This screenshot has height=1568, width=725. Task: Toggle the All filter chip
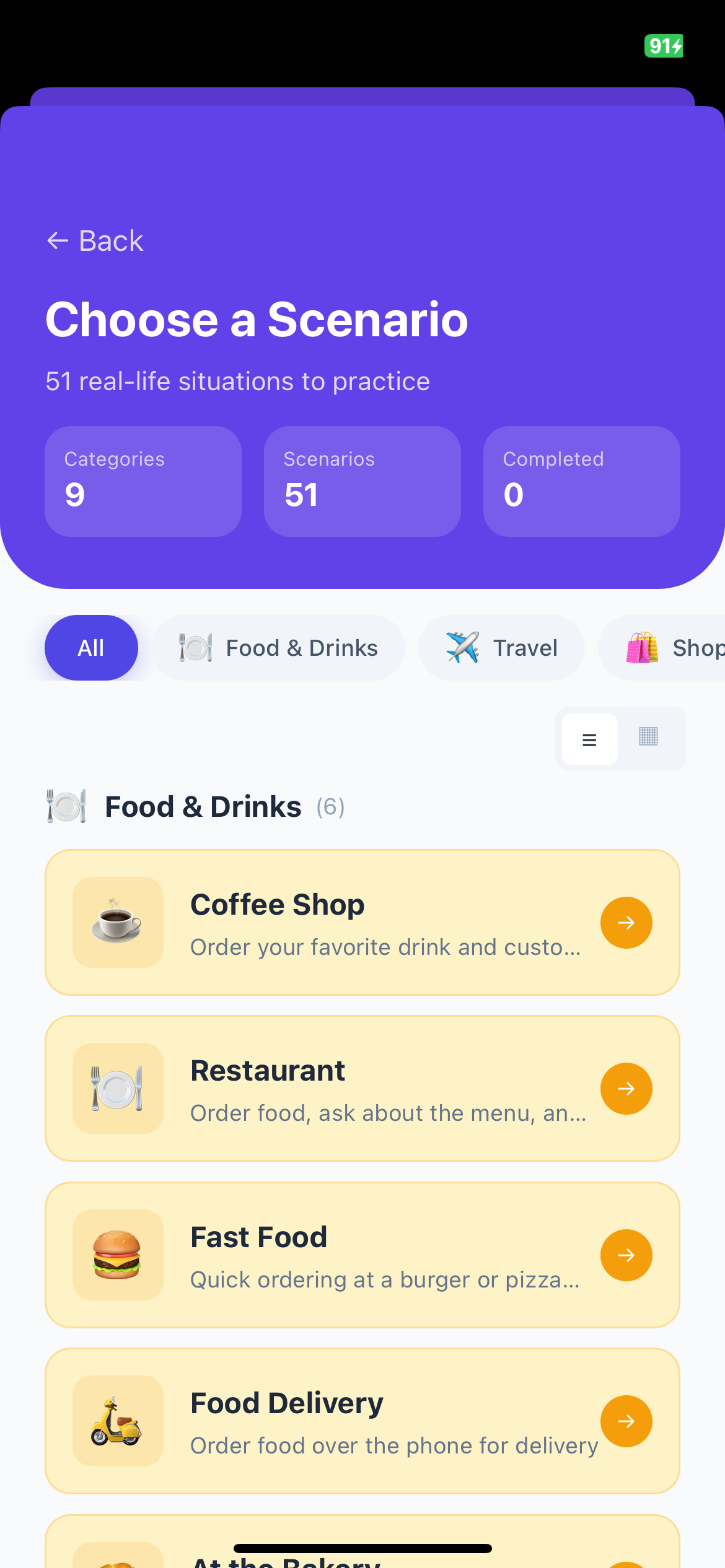click(91, 647)
